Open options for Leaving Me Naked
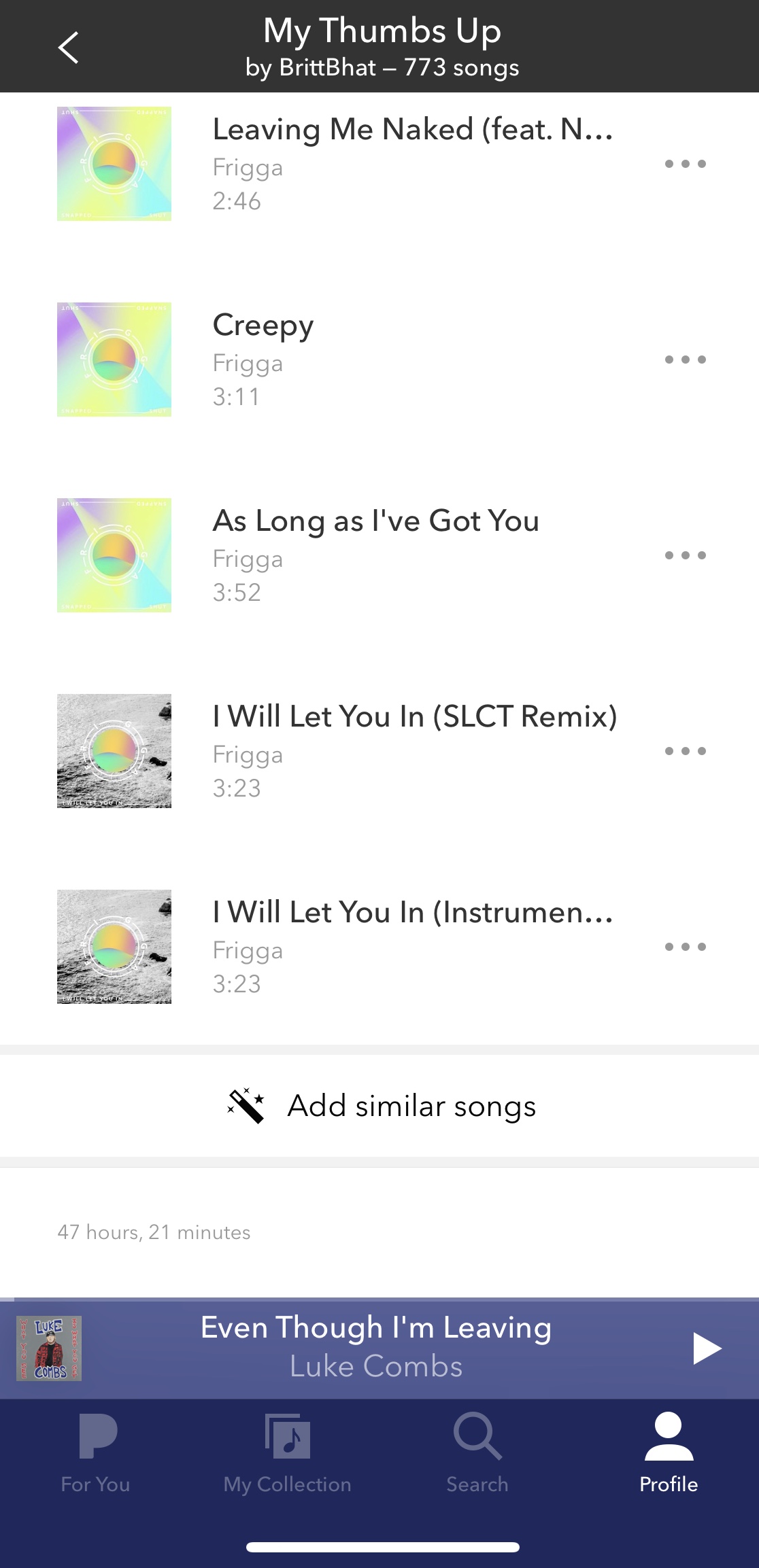 coord(685,164)
